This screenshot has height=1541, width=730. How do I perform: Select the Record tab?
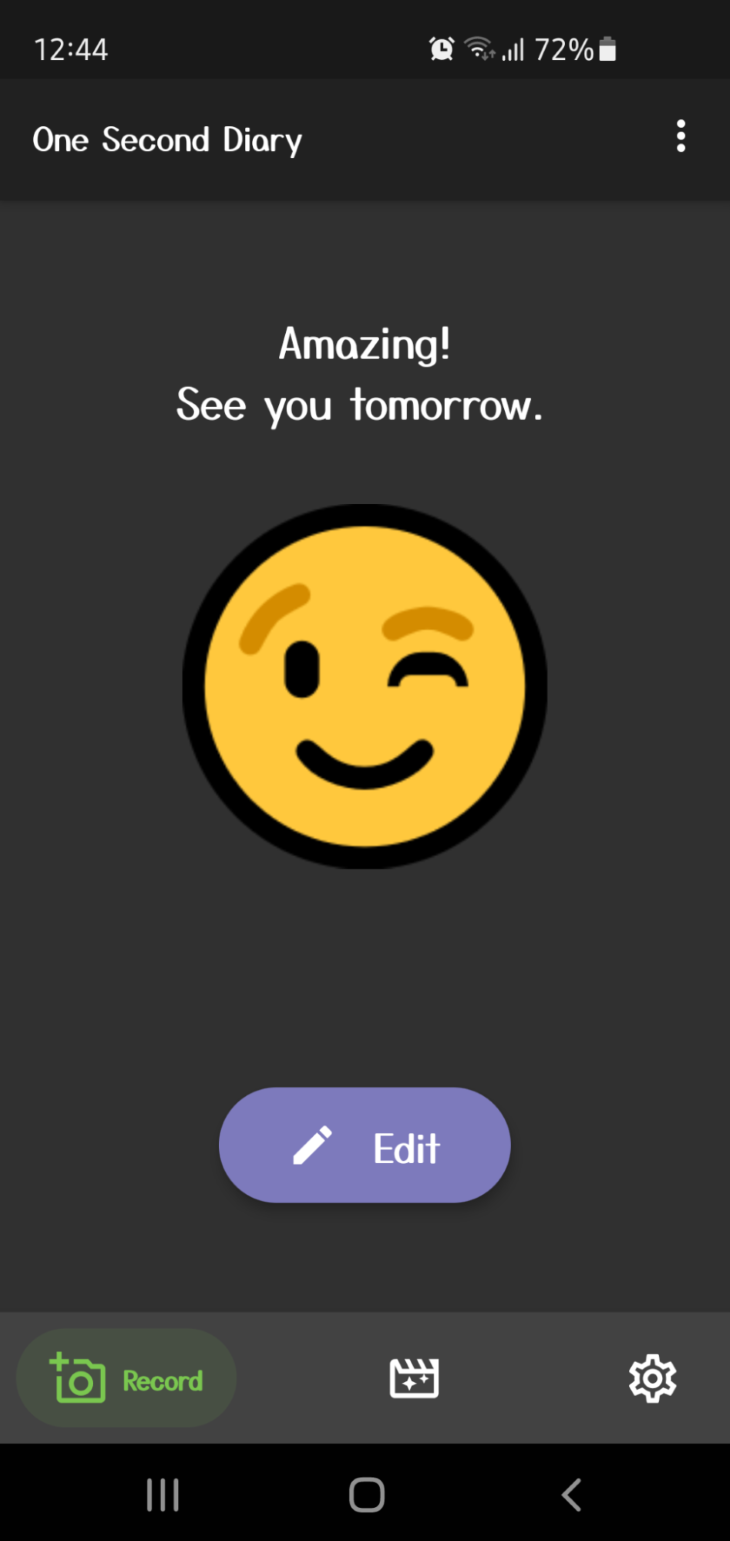(127, 1379)
